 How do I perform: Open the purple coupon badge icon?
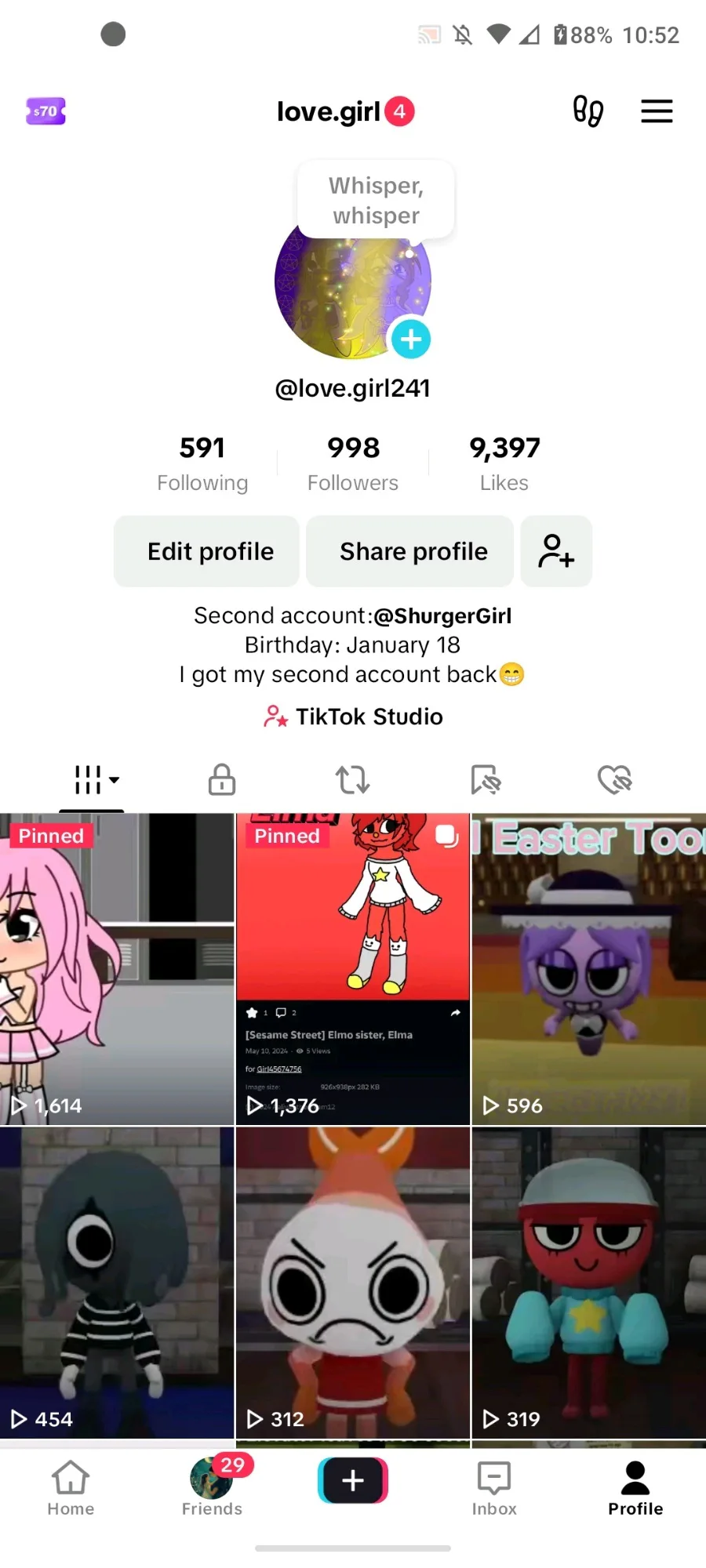pos(45,111)
